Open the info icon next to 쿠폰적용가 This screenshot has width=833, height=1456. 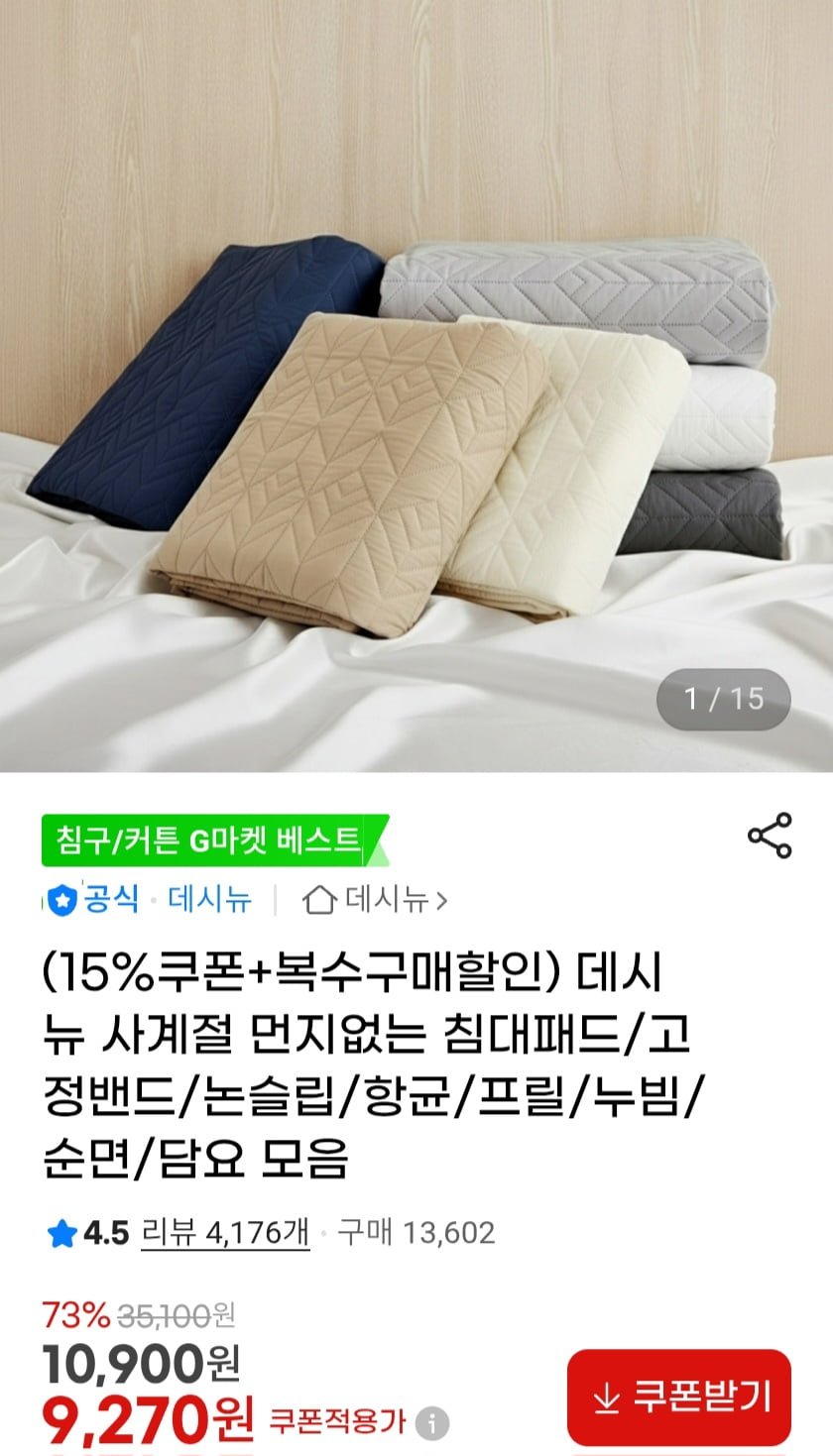tap(431, 1423)
